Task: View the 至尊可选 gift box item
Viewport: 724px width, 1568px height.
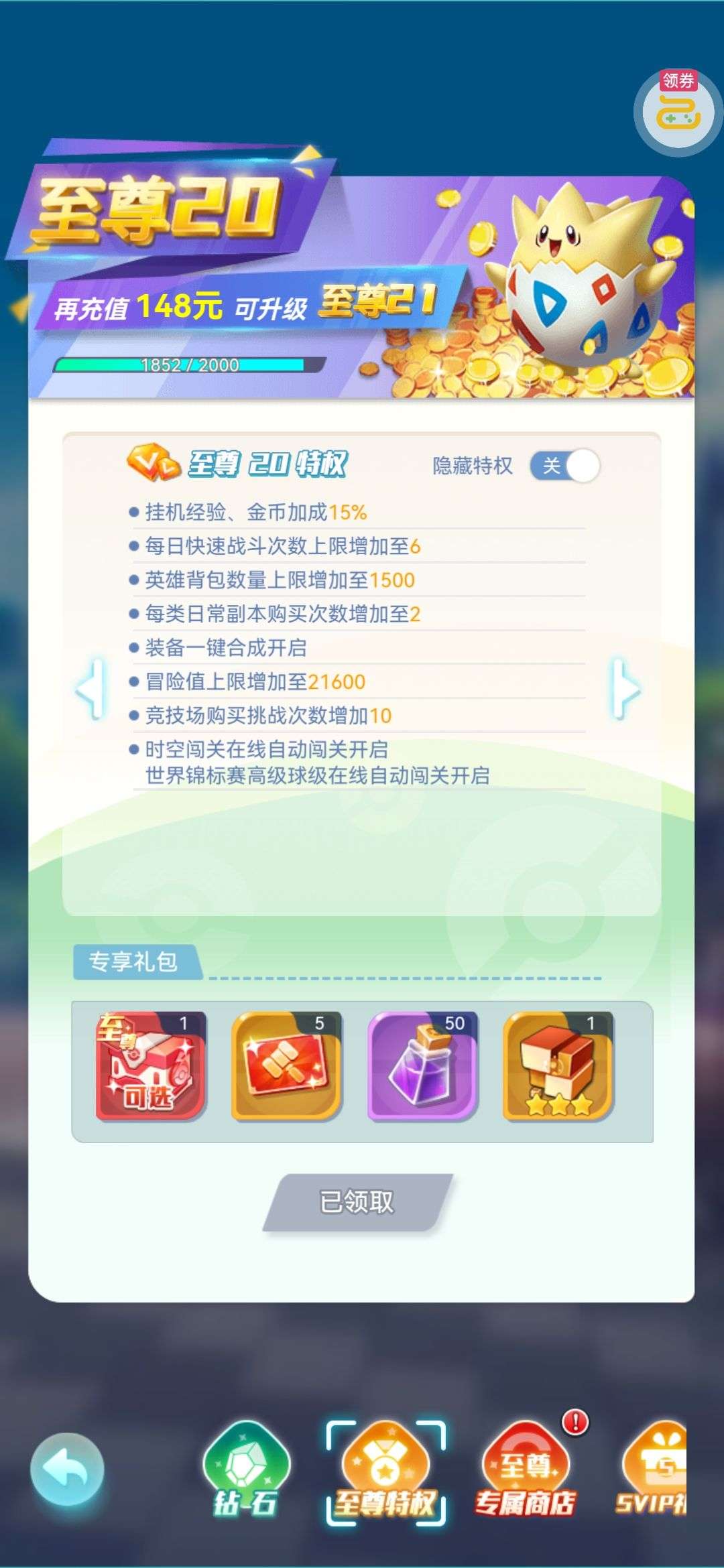Action: point(151,1066)
